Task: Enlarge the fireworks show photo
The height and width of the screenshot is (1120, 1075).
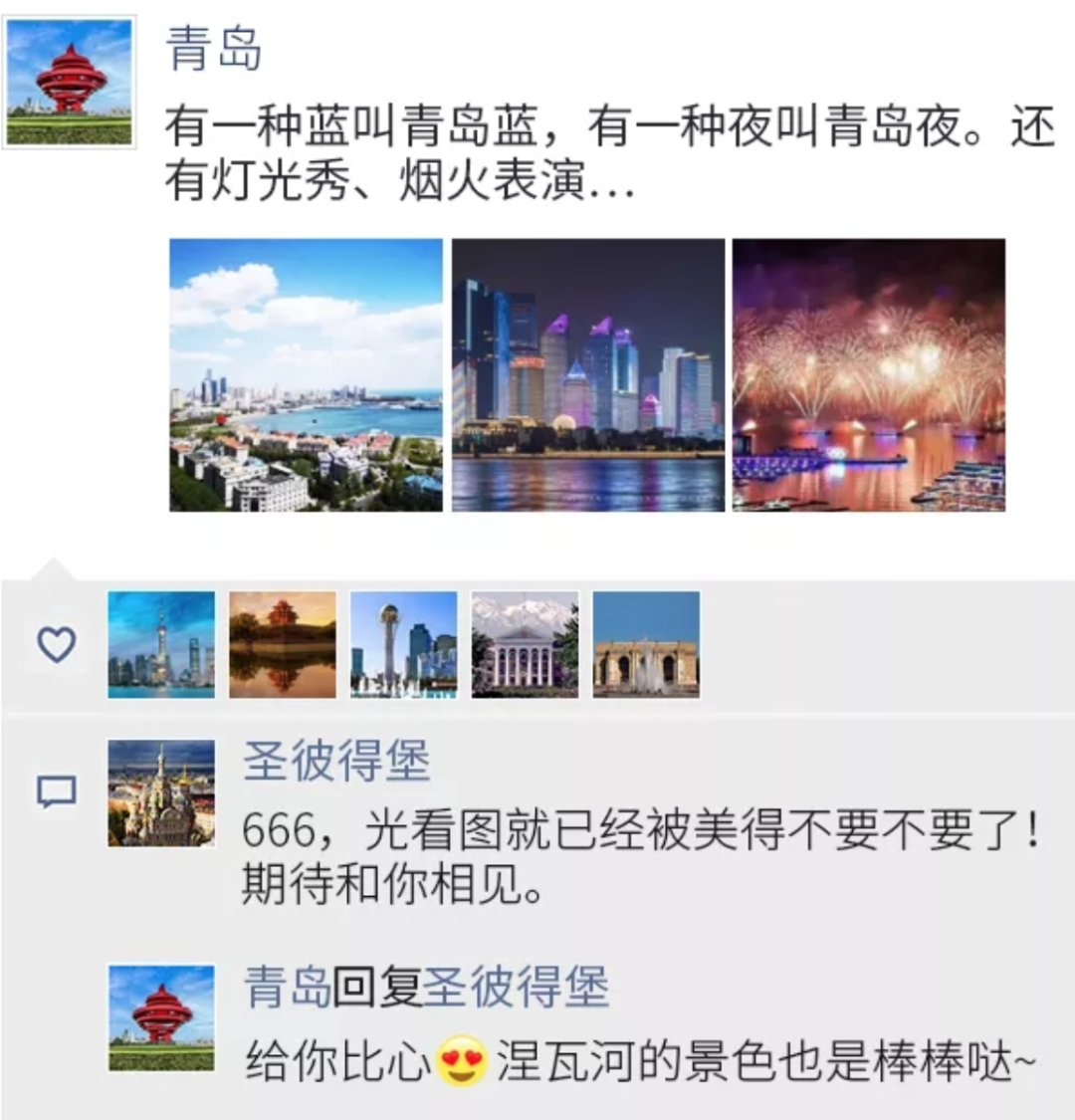Action: (x=868, y=374)
